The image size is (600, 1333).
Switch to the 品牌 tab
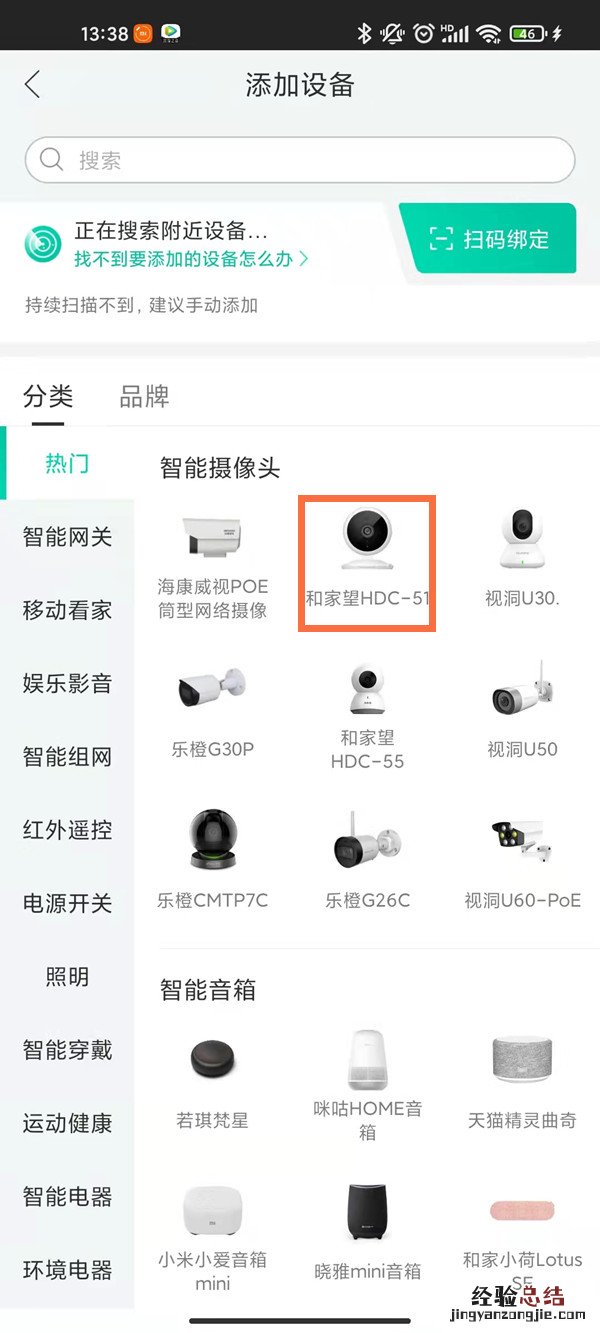coord(144,396)
